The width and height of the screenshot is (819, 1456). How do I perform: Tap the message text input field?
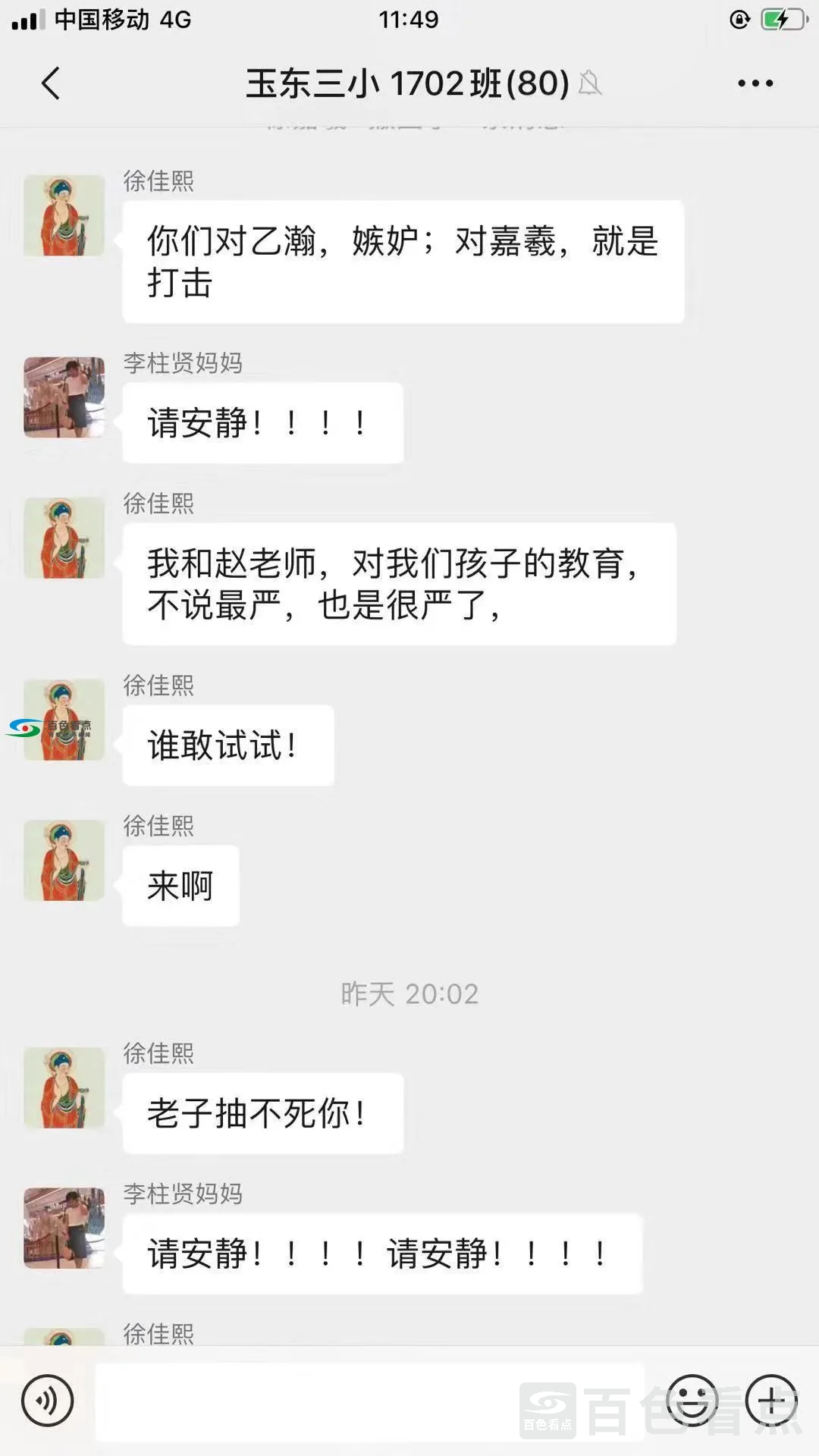point(370,1401)
